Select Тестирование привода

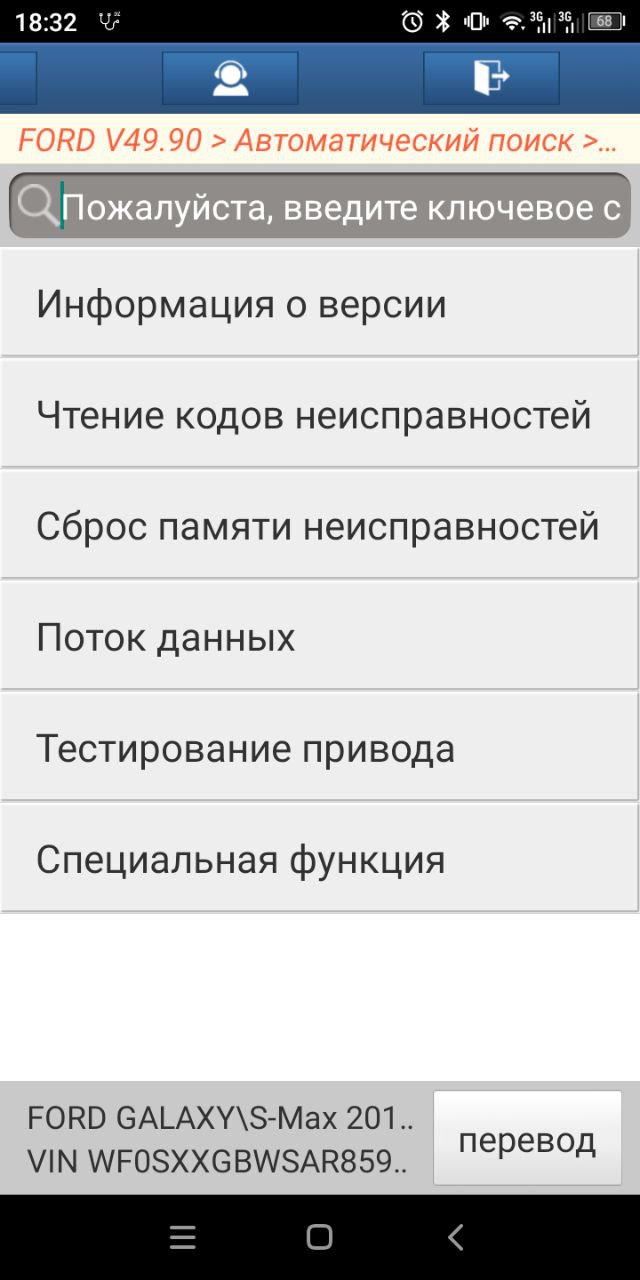[x=319, y=747]
